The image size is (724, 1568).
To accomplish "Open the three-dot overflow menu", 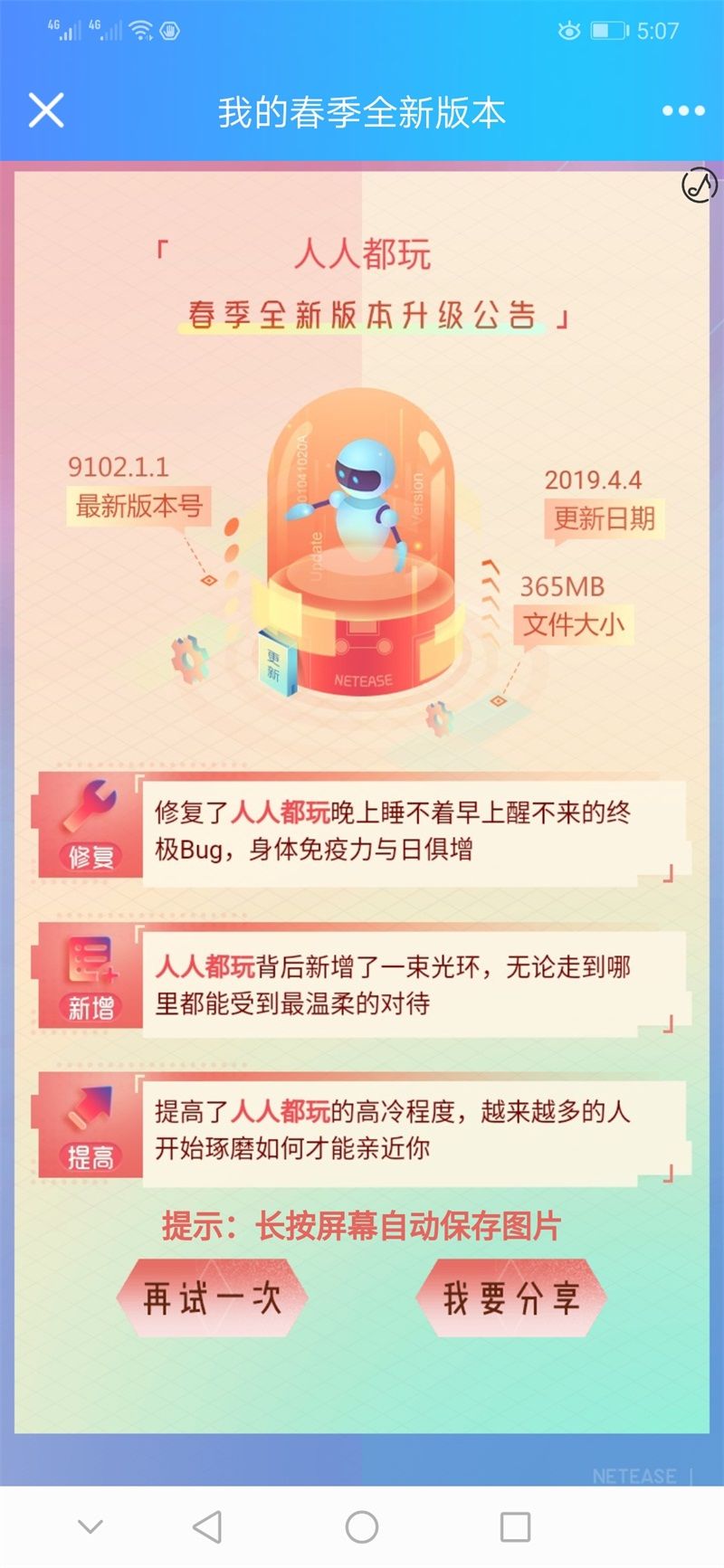I will pyautogui.click(x=682, y=111).
